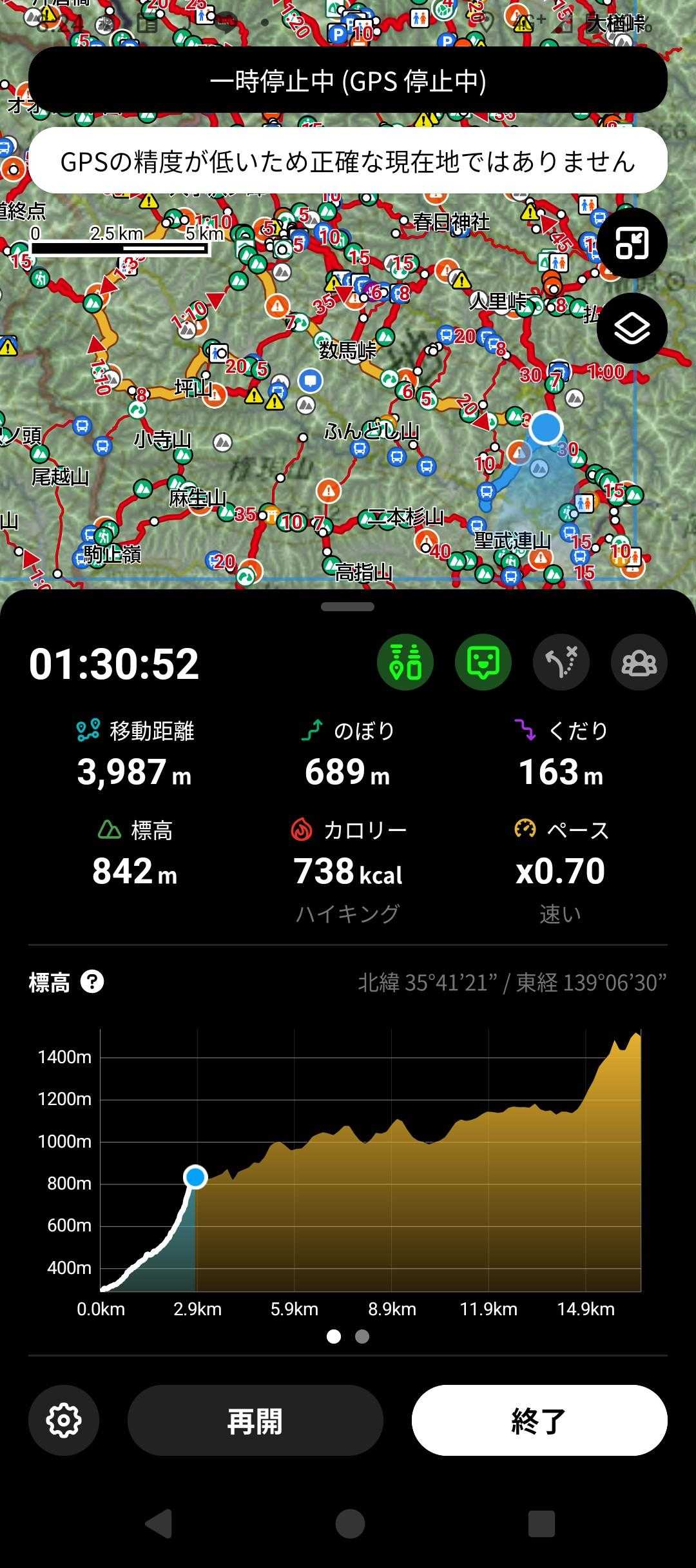
Task: Go back with the system back button
Action: point(159,1524)
